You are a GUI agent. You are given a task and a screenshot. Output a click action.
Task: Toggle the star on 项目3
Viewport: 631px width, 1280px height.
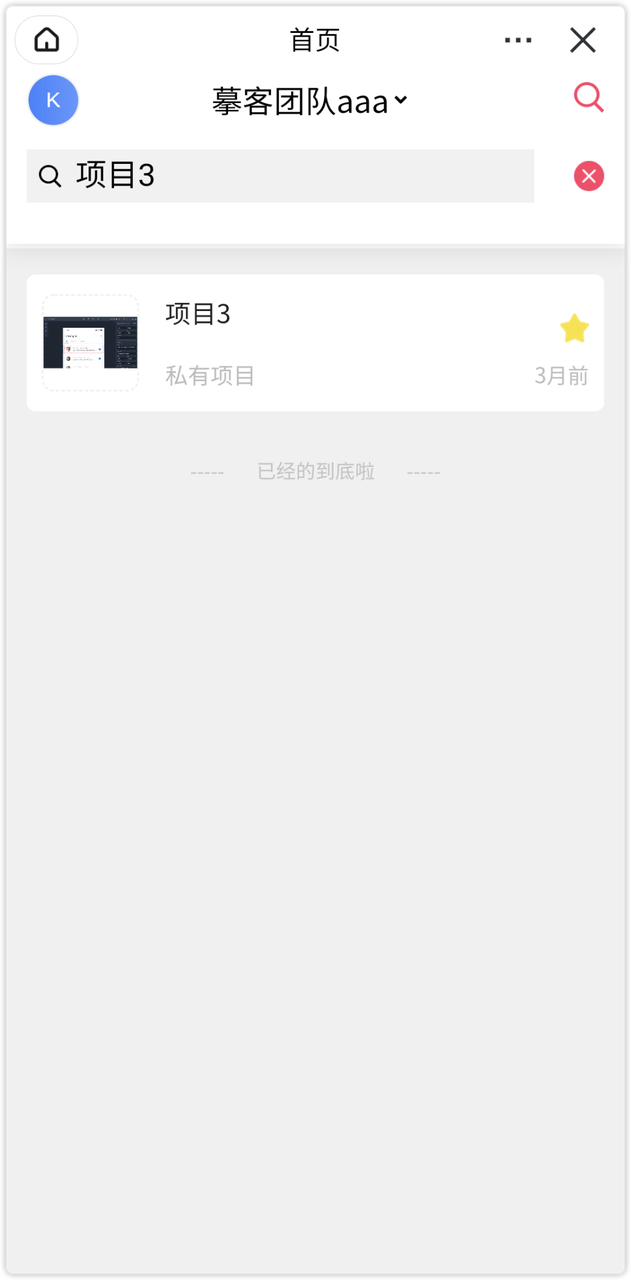coord(574,328)
